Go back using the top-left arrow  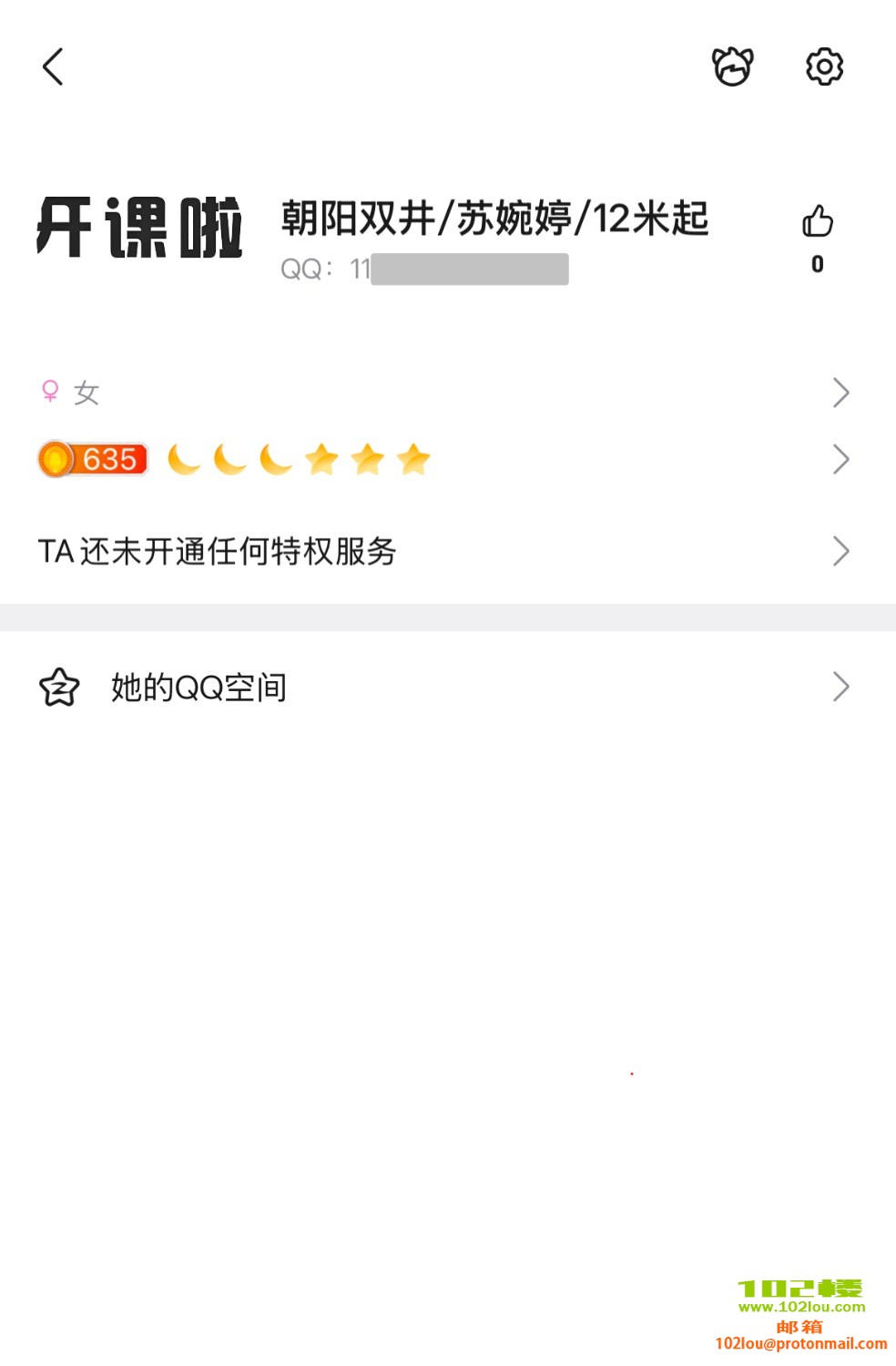[53, 66]
